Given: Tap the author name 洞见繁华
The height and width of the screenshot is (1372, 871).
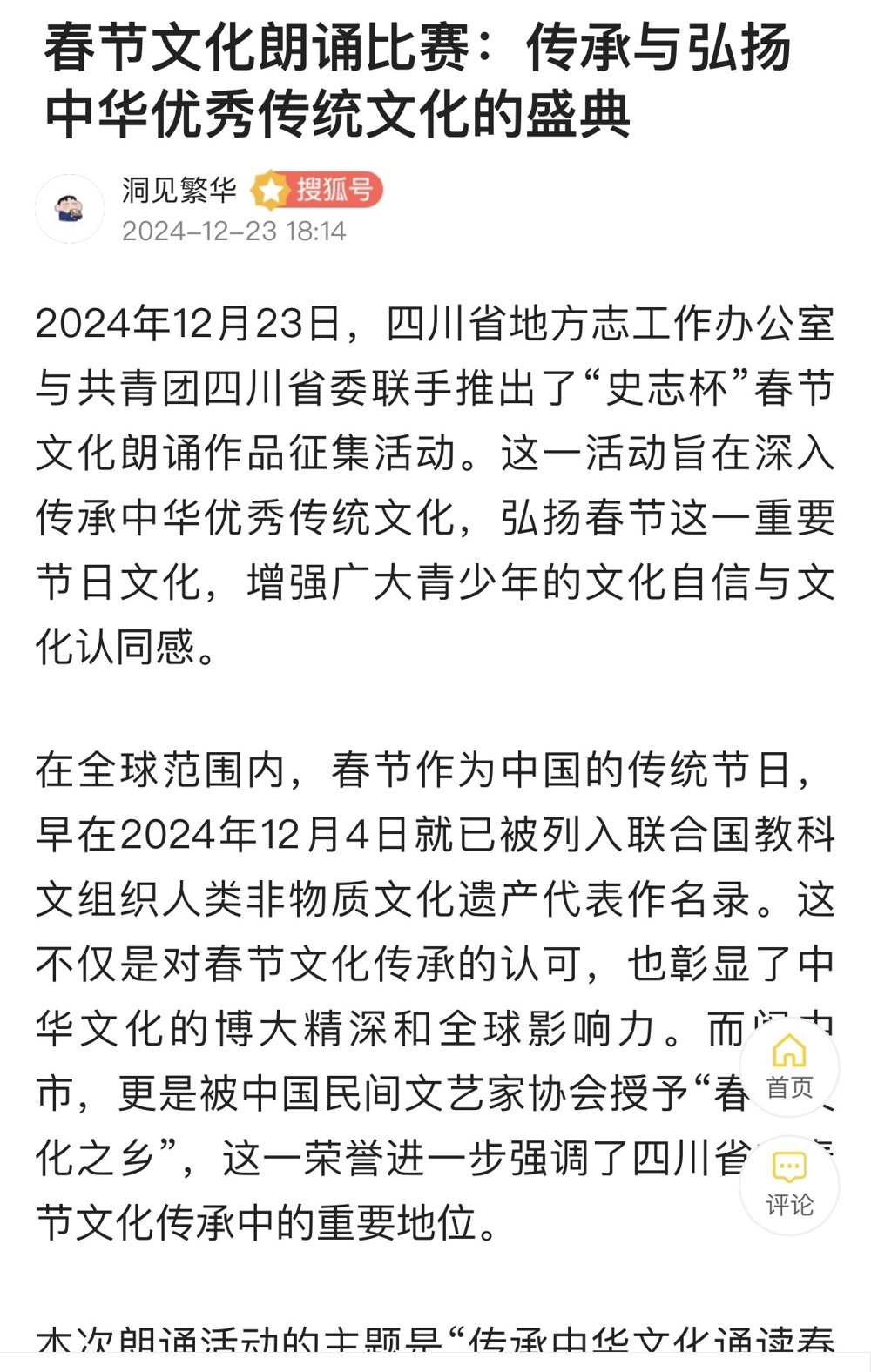Looking at the screenshot, I should coord(179,190).
